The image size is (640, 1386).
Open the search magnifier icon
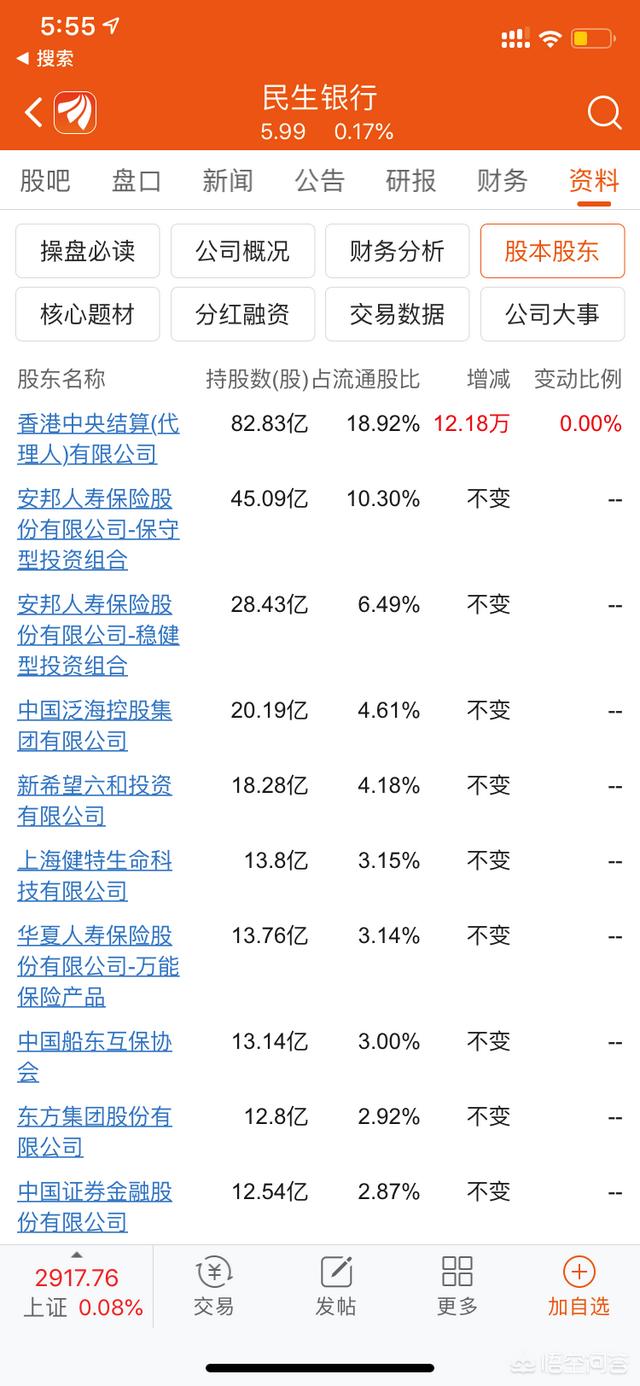click(604, 113)
